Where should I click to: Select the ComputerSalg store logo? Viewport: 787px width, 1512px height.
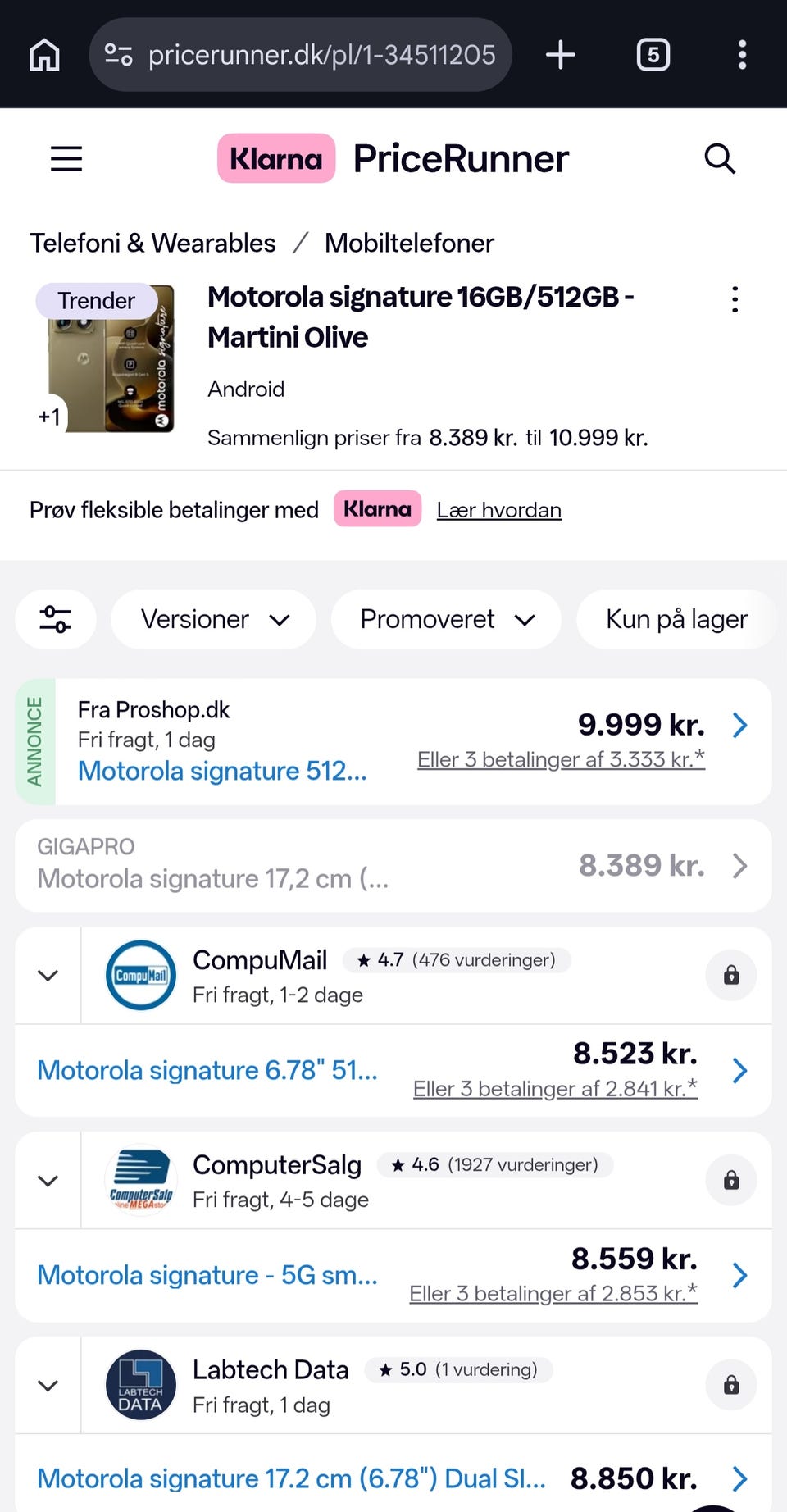tap(140, 1180)
